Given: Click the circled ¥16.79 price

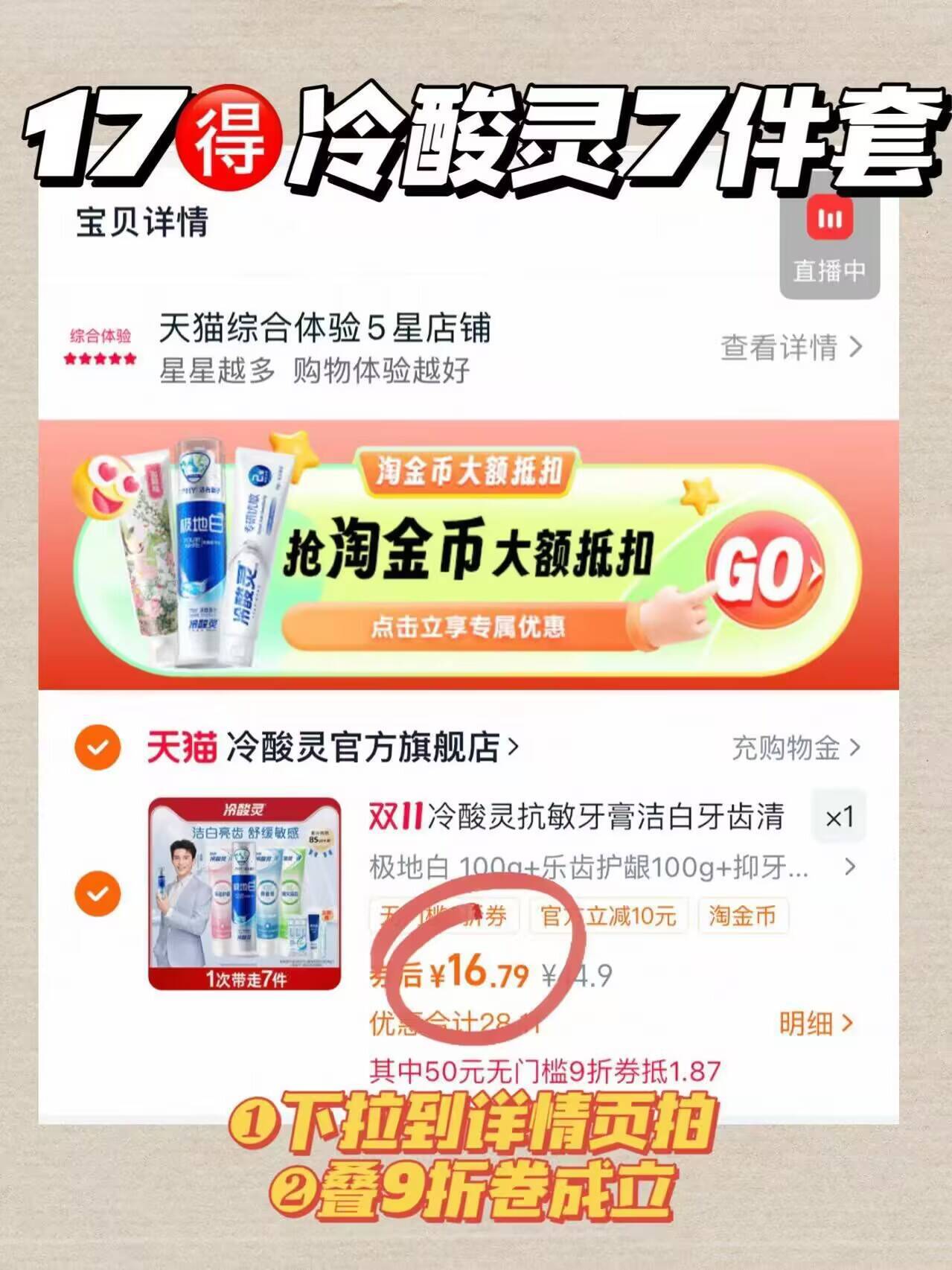Looking at the screenshot, I should click(484, 977).
